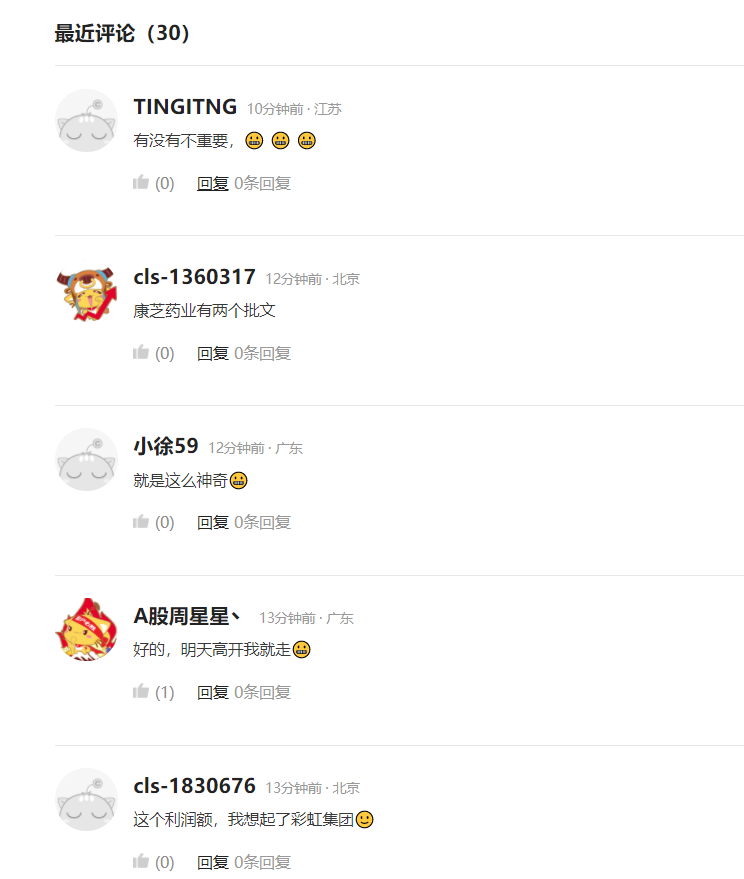Open A股周星星's profile avatar

(x=86, y=629)
